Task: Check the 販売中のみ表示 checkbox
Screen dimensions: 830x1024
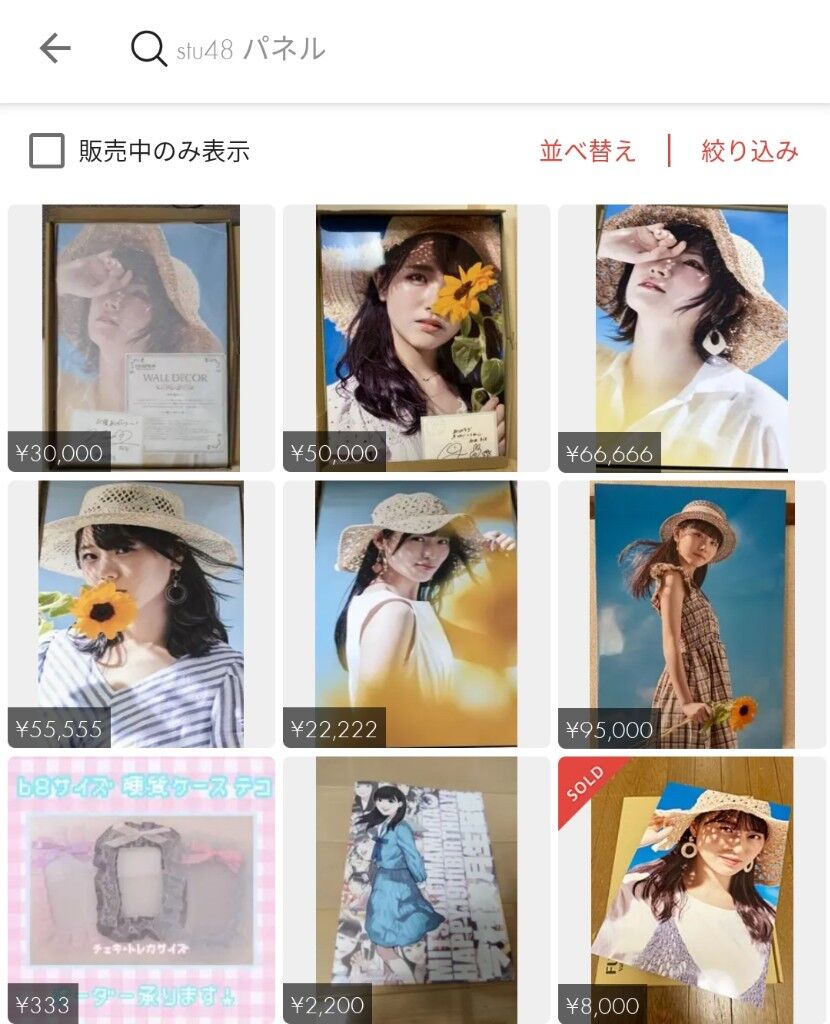Action: tap(47, 151)
